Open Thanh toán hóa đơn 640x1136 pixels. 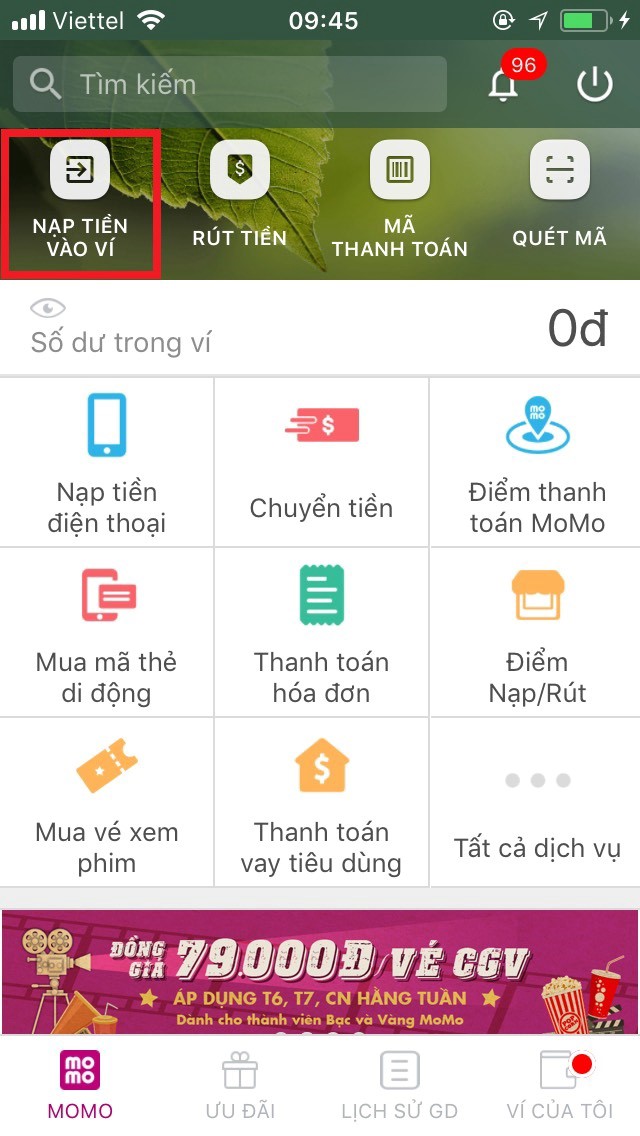point(321,632)
